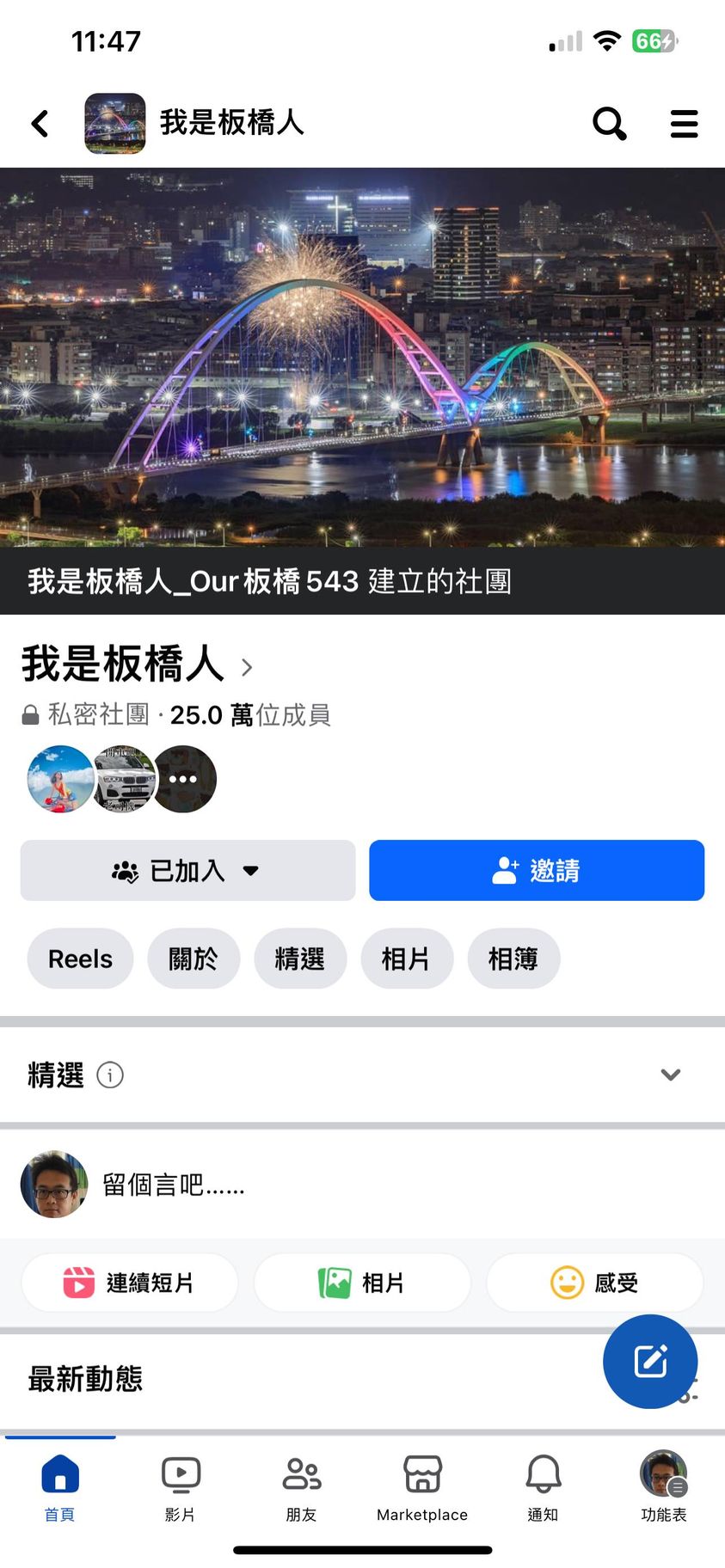The width and height of the screenshot is (725, 1568).
Task: Open the 關於 about chip
Action: click(193, 959)
